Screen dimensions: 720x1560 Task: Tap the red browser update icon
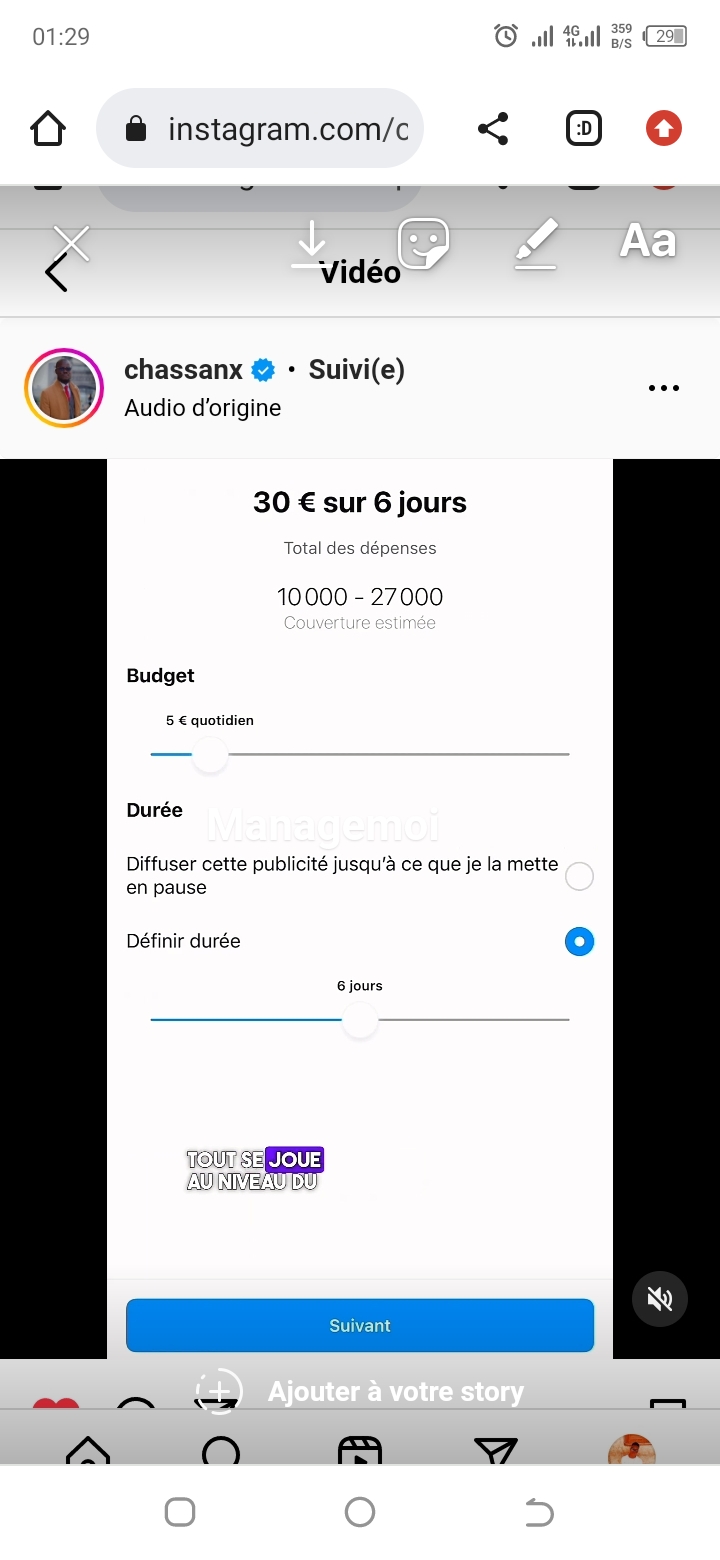tap(663, 129)
